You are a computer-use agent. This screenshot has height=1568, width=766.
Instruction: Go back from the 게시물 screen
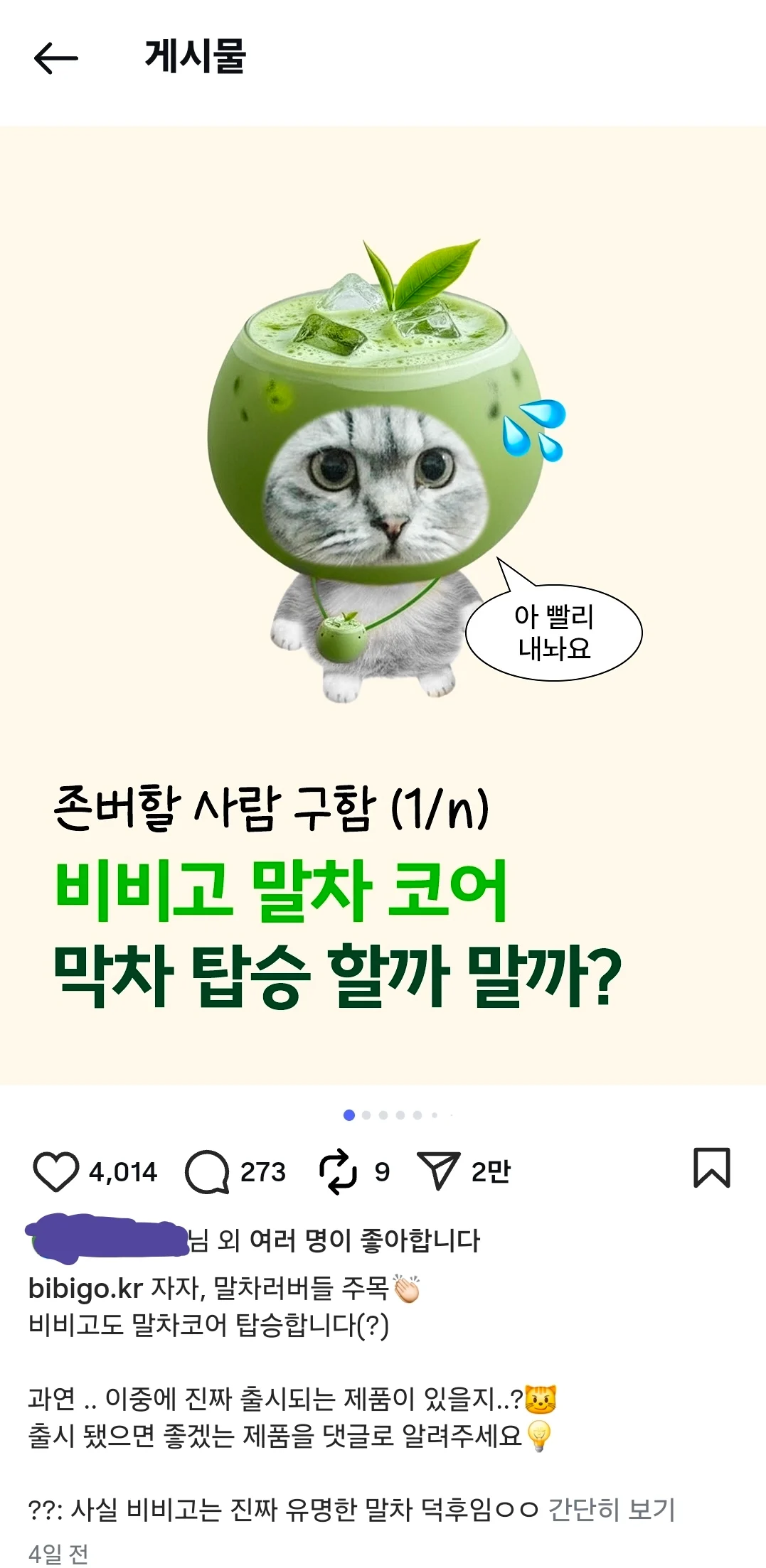pyautogui.click(x=55, y=58)
